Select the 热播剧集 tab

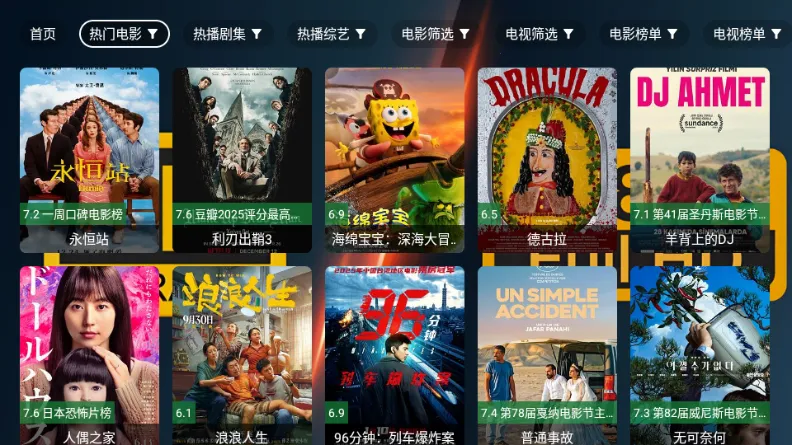(228, 34)
